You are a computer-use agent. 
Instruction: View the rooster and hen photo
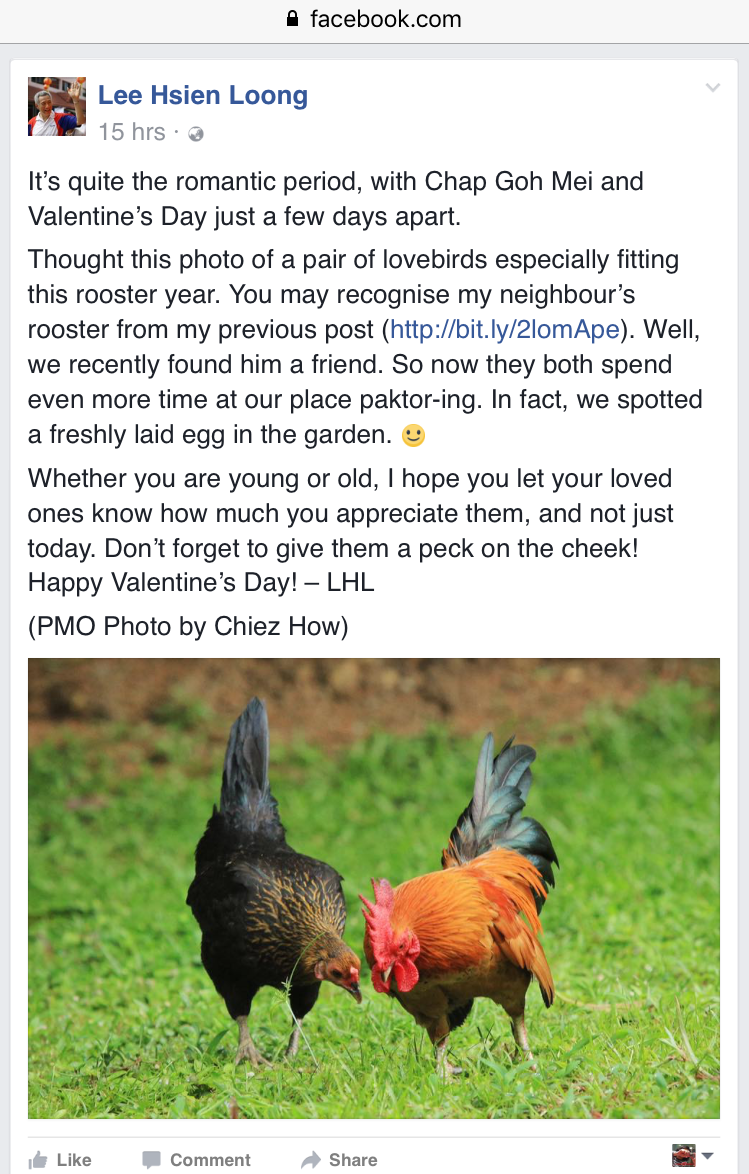click(374, 887)
